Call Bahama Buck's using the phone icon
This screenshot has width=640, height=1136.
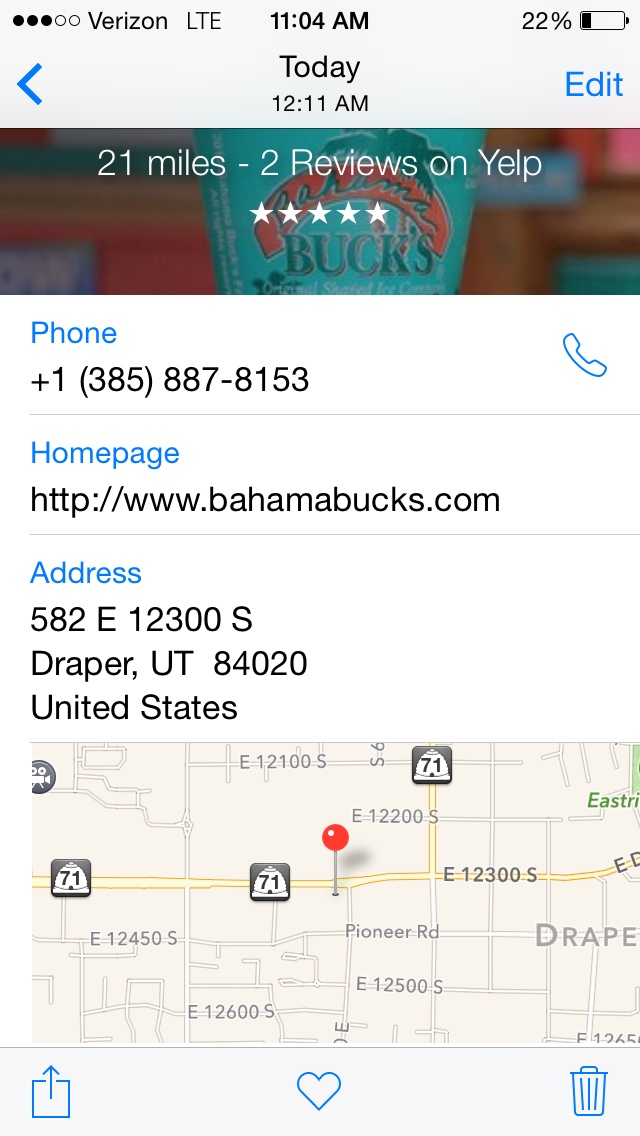pos(585,355)
